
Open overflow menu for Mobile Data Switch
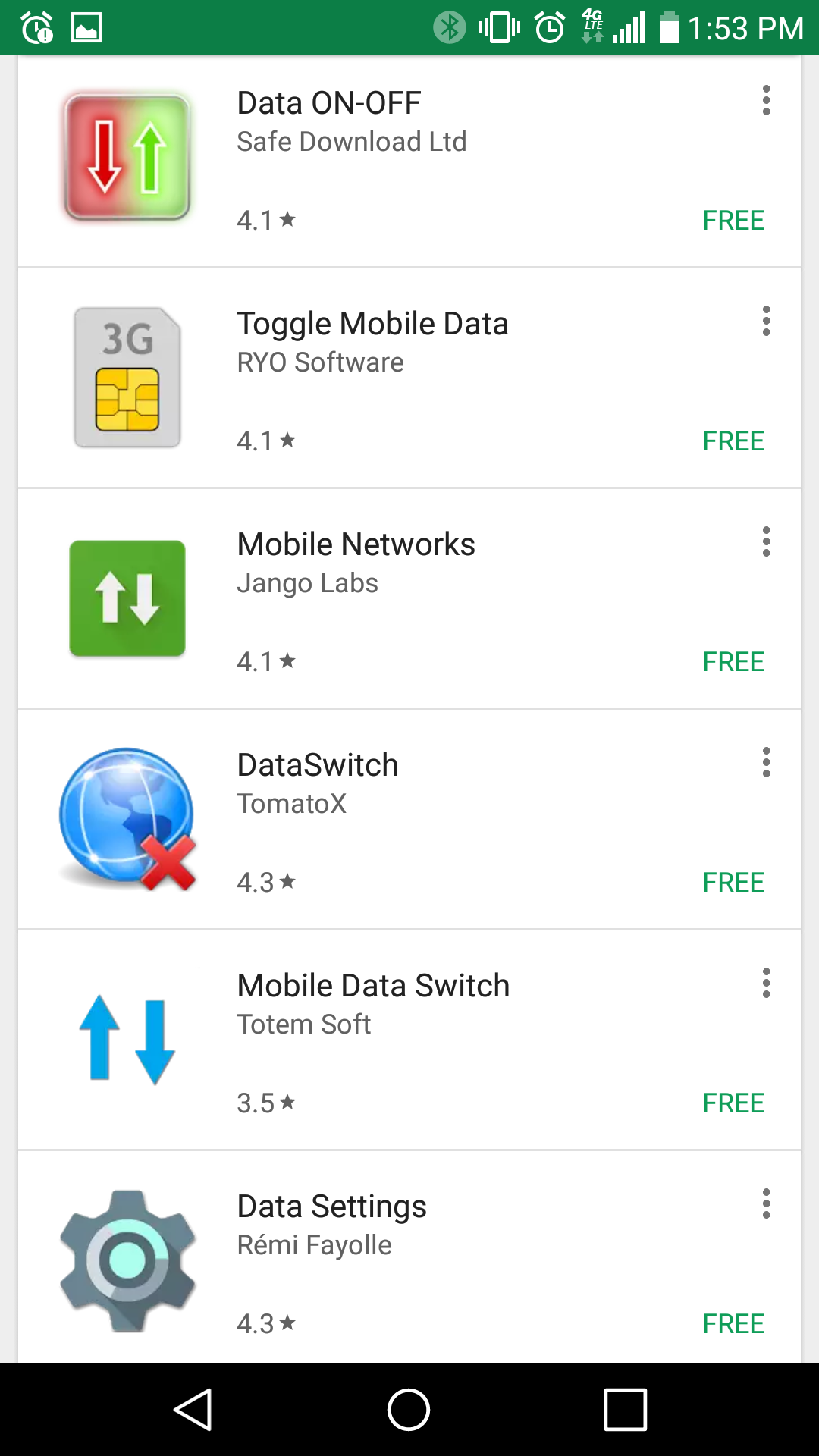point(767,983)
